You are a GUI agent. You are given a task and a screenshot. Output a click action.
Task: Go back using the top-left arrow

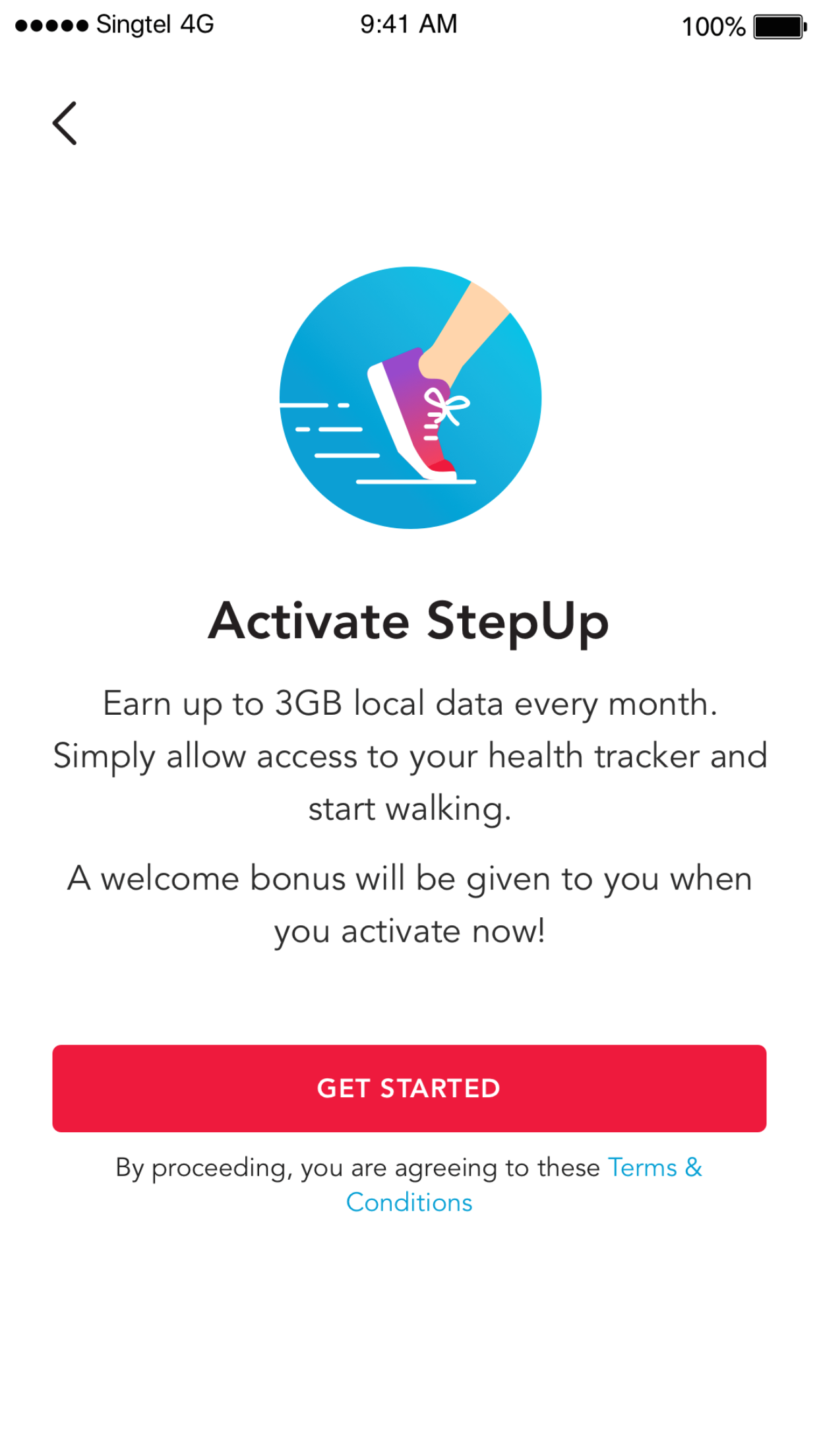tap(65, 123)
